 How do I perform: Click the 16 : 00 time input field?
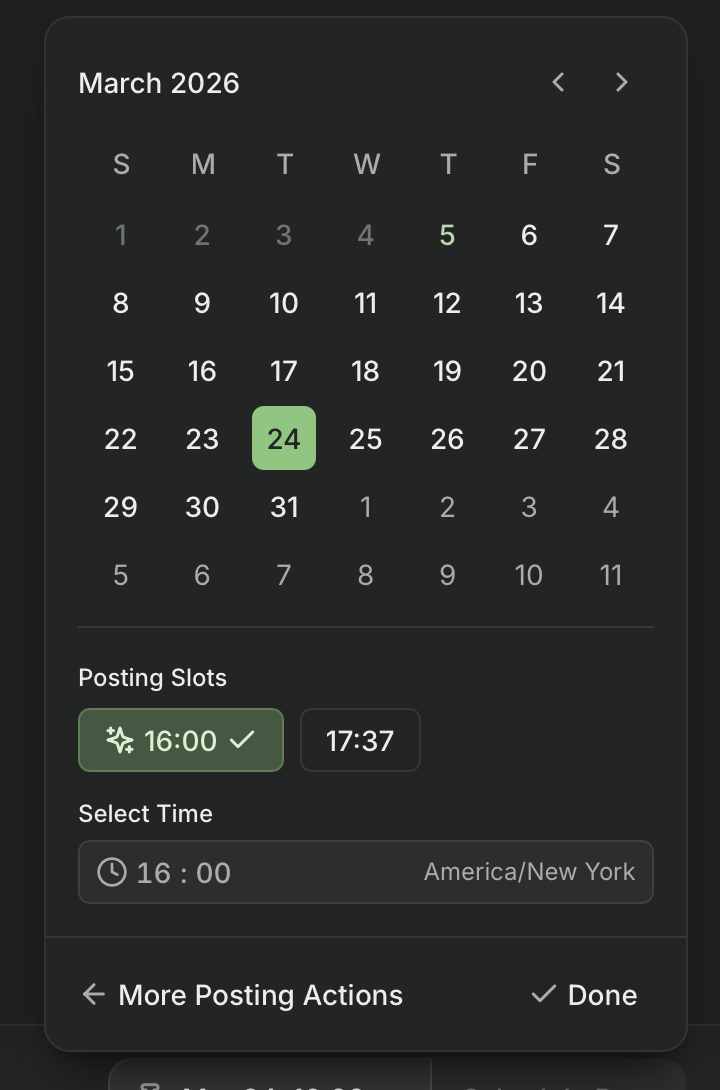(183, 871)
